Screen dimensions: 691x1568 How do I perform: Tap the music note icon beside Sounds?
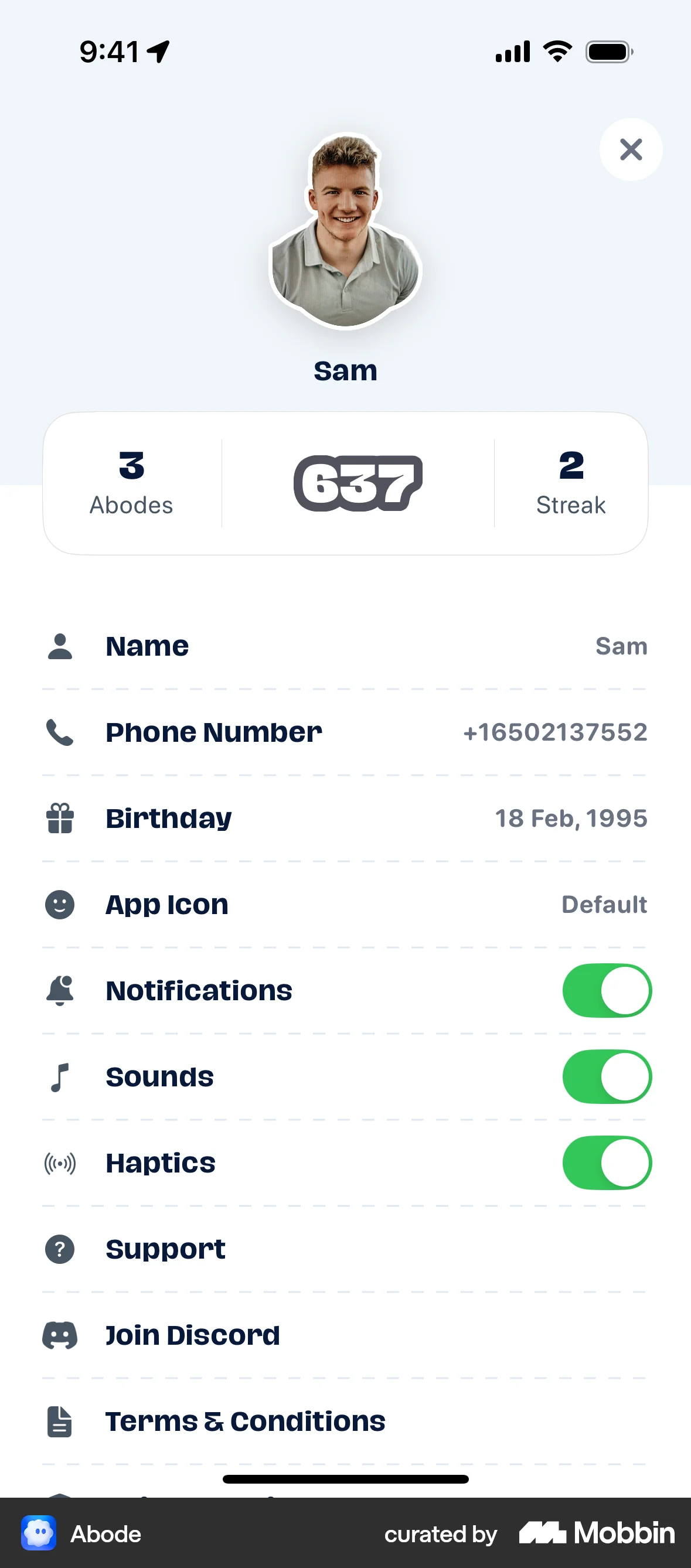coord(60,1076)
